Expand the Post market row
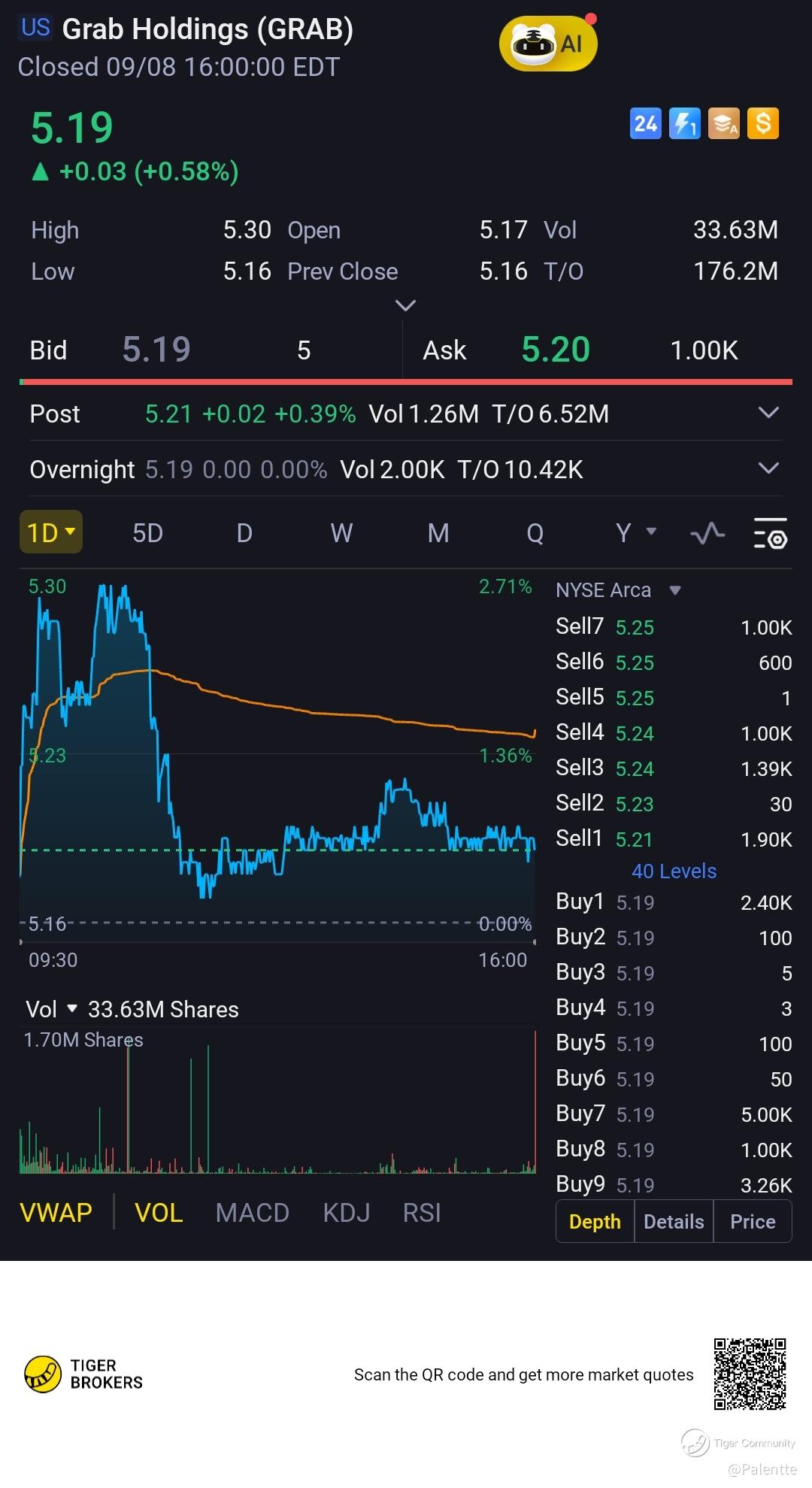Screen dimensions: 812x1488 (x=768, y=413)
